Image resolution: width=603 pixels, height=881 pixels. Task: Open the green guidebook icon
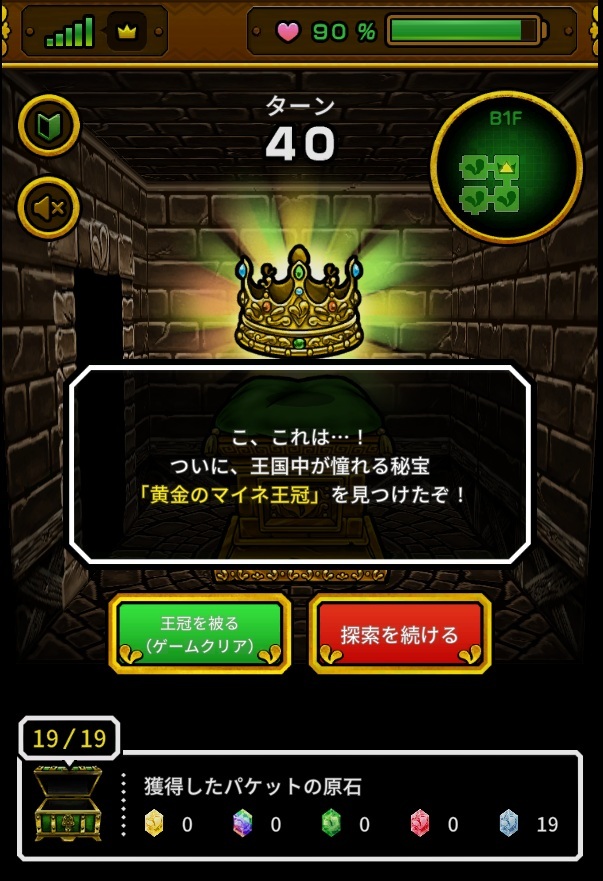click(x=49, y=125)
